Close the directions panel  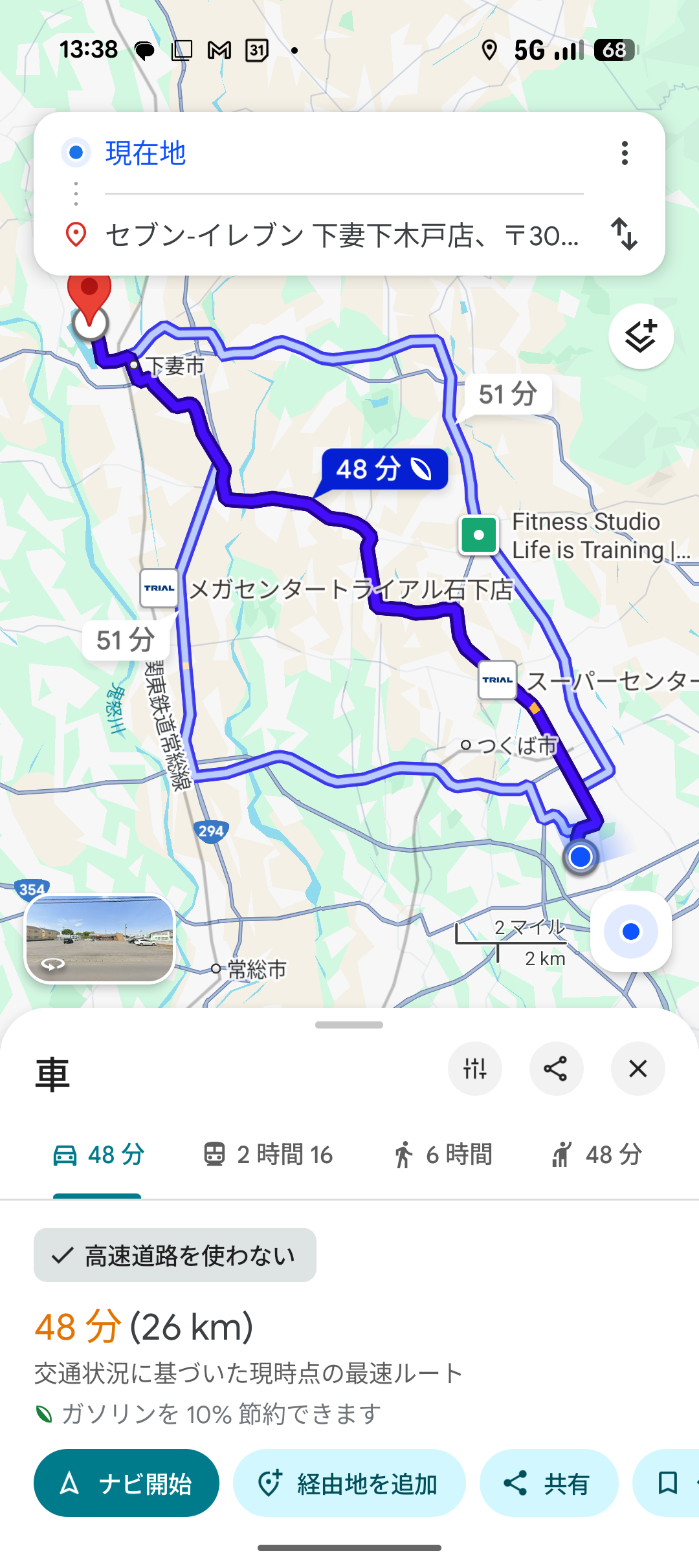(x=638, y=1069)
